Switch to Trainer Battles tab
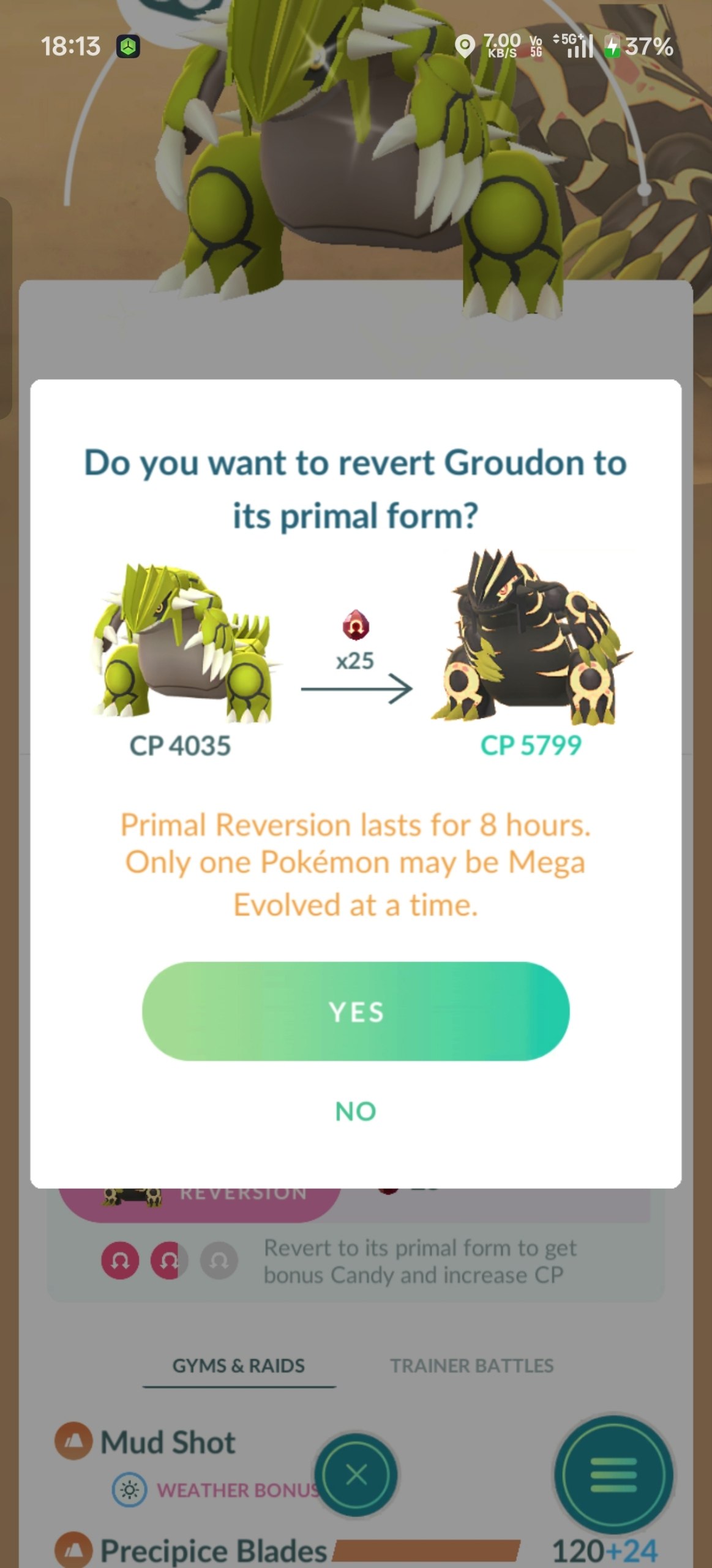 coord(471,1366)
